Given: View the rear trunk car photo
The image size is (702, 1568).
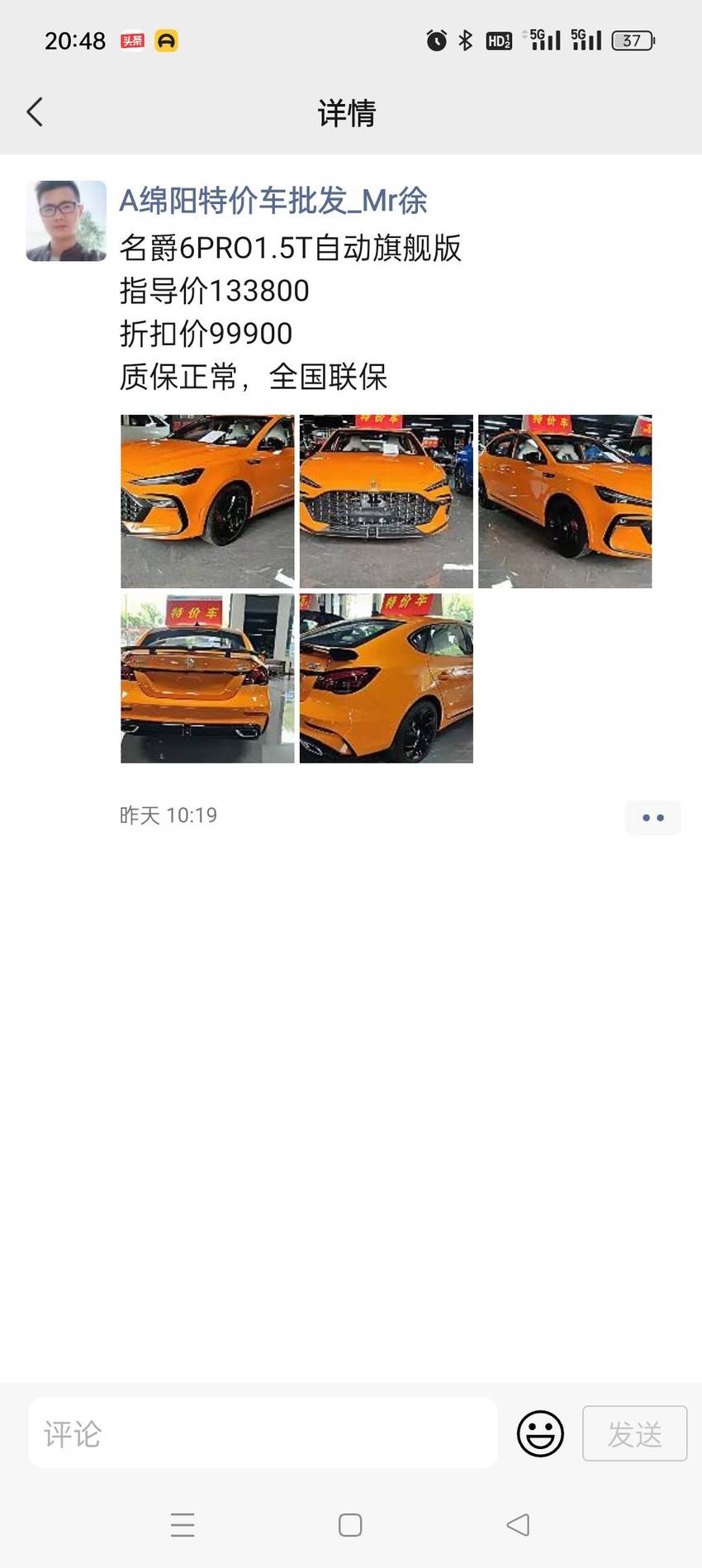Looking at the screenshot, I should pyautogui.click(x=207, y=678).
